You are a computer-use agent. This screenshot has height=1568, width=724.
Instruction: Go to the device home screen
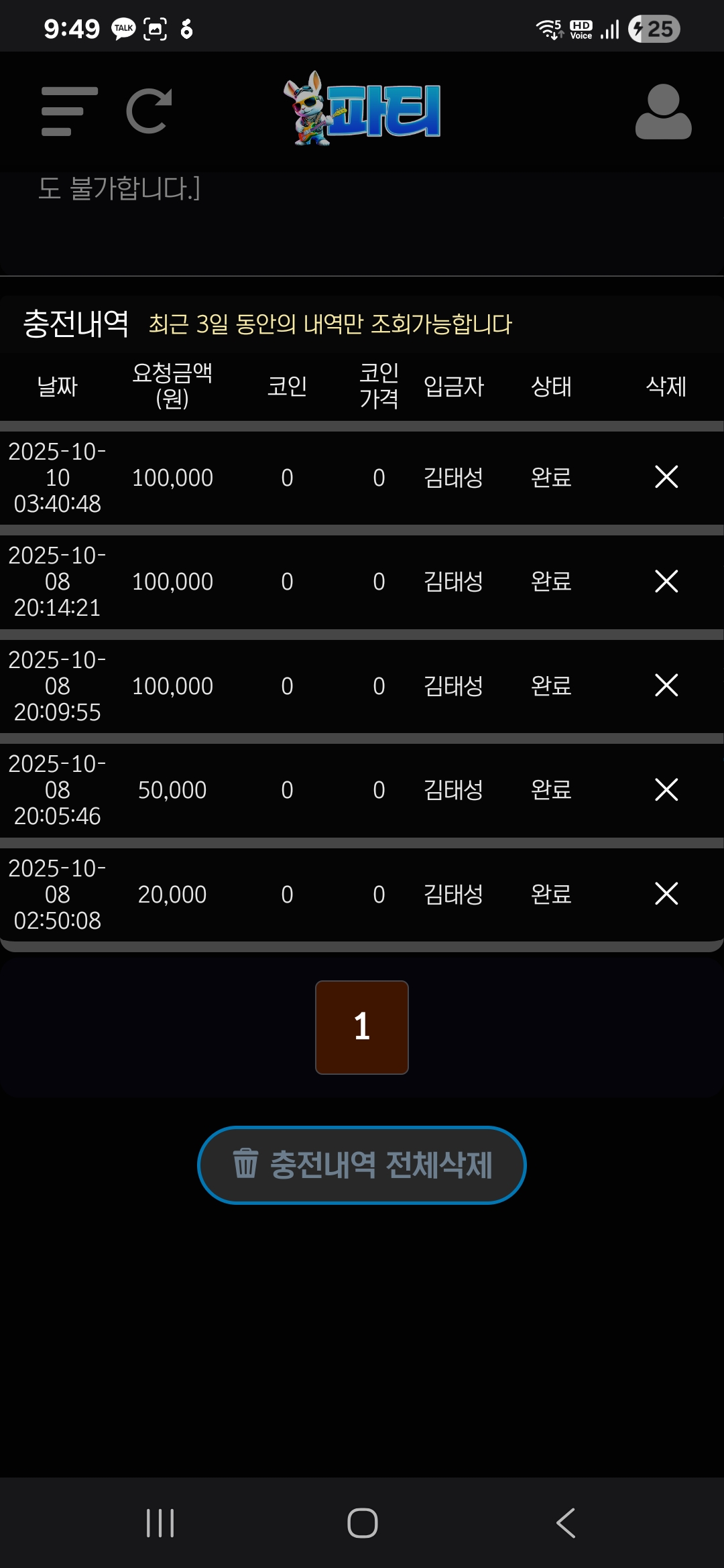click(x=362, y=1523)
